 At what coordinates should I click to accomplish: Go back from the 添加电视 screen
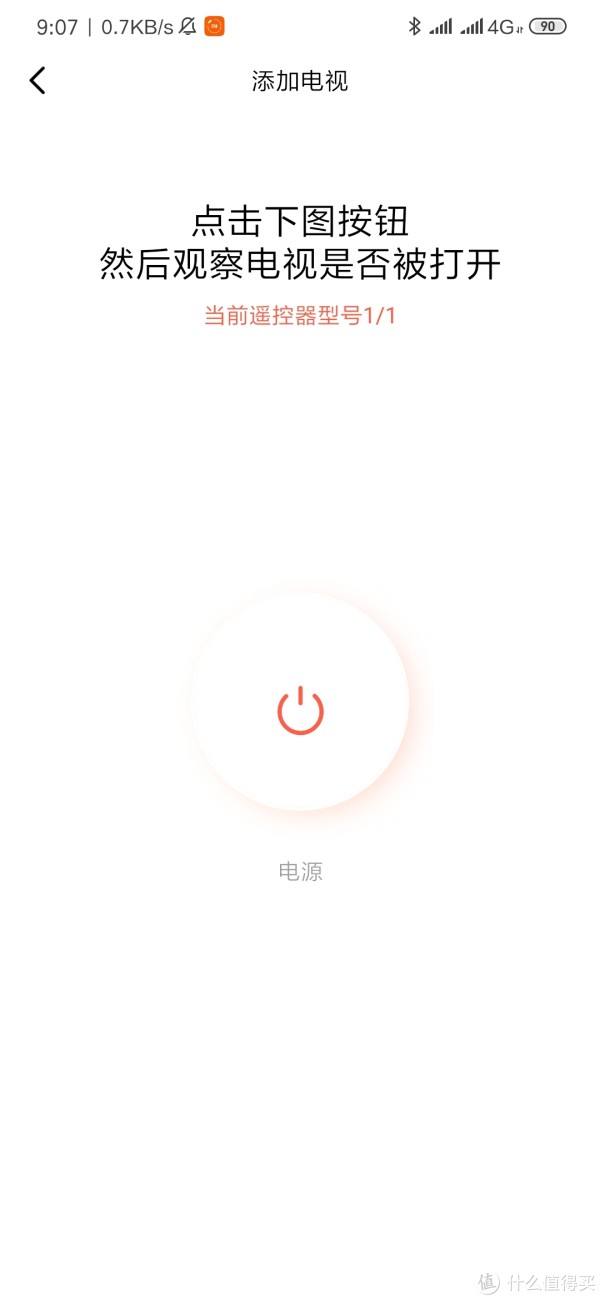38,80
